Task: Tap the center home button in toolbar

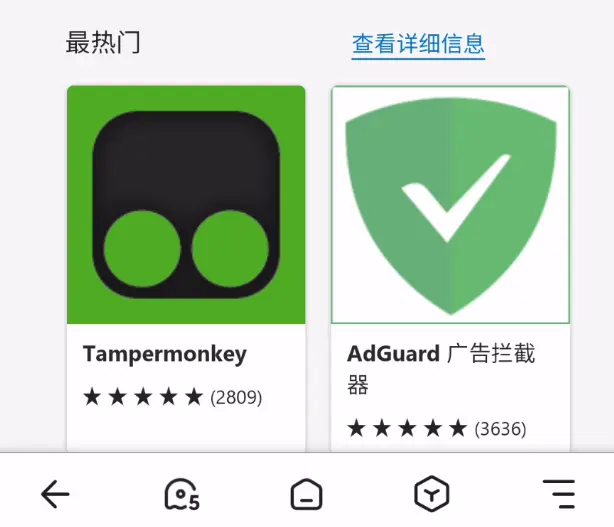Action: pyautogui.click(x=306, y=494)
